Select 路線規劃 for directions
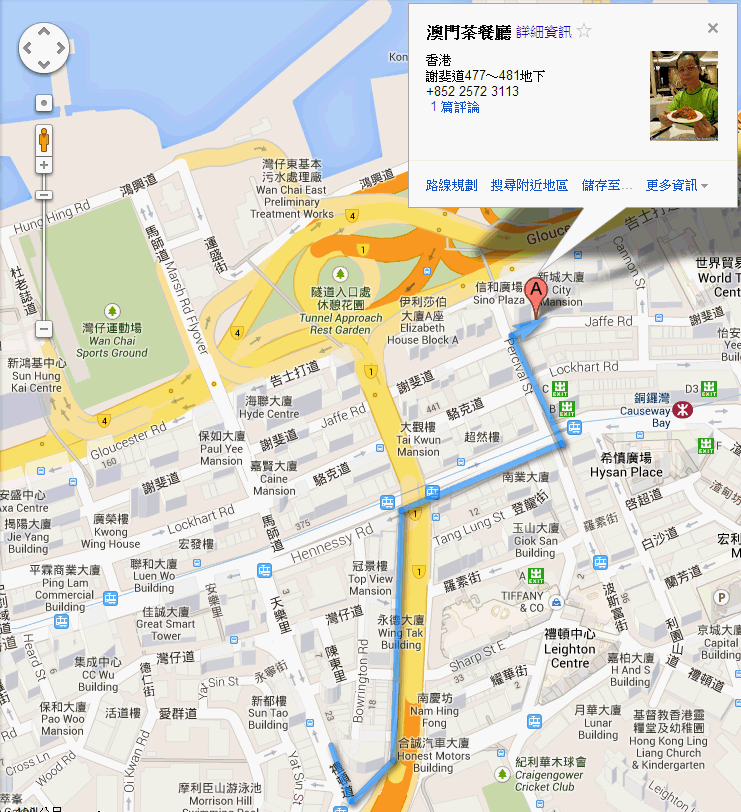 (x=451, y=185)
